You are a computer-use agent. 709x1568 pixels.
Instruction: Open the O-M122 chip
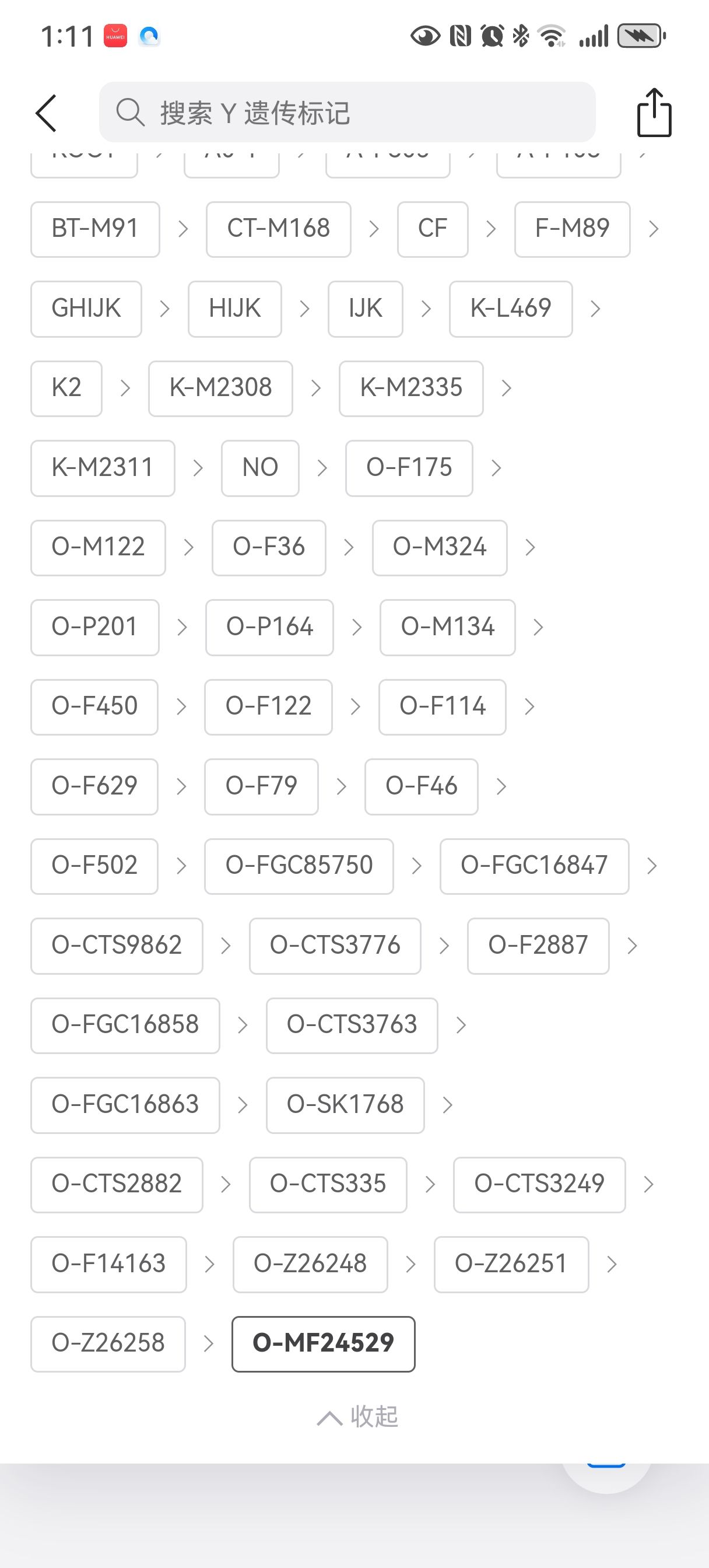(98, 547)
